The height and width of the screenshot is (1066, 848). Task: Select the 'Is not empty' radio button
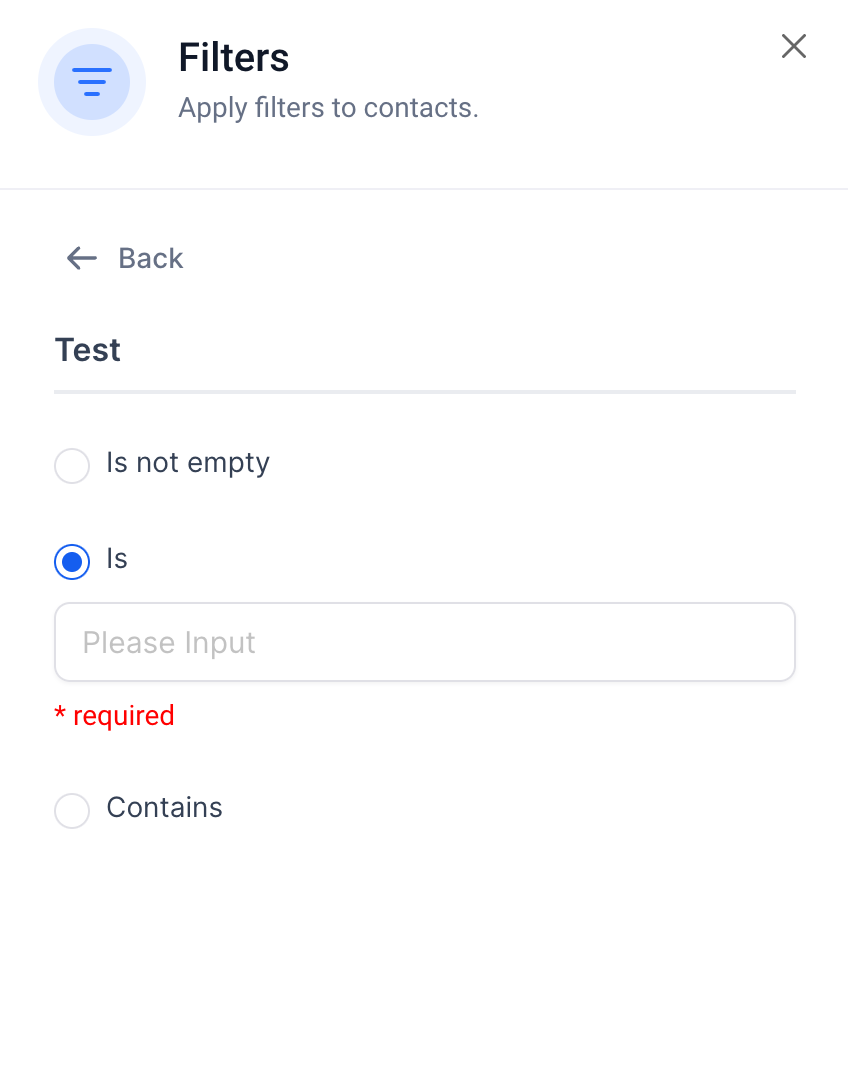71,466
